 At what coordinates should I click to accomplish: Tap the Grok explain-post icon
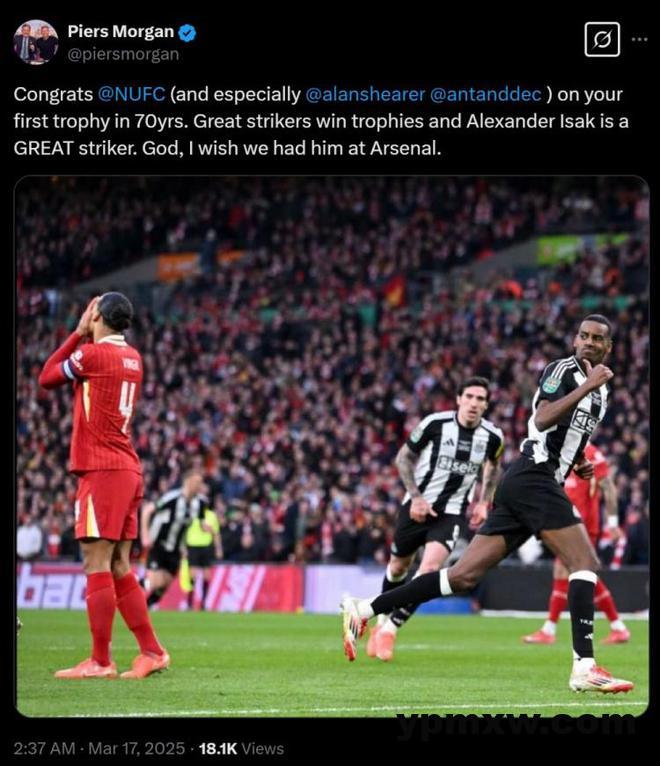click(602, 40)
